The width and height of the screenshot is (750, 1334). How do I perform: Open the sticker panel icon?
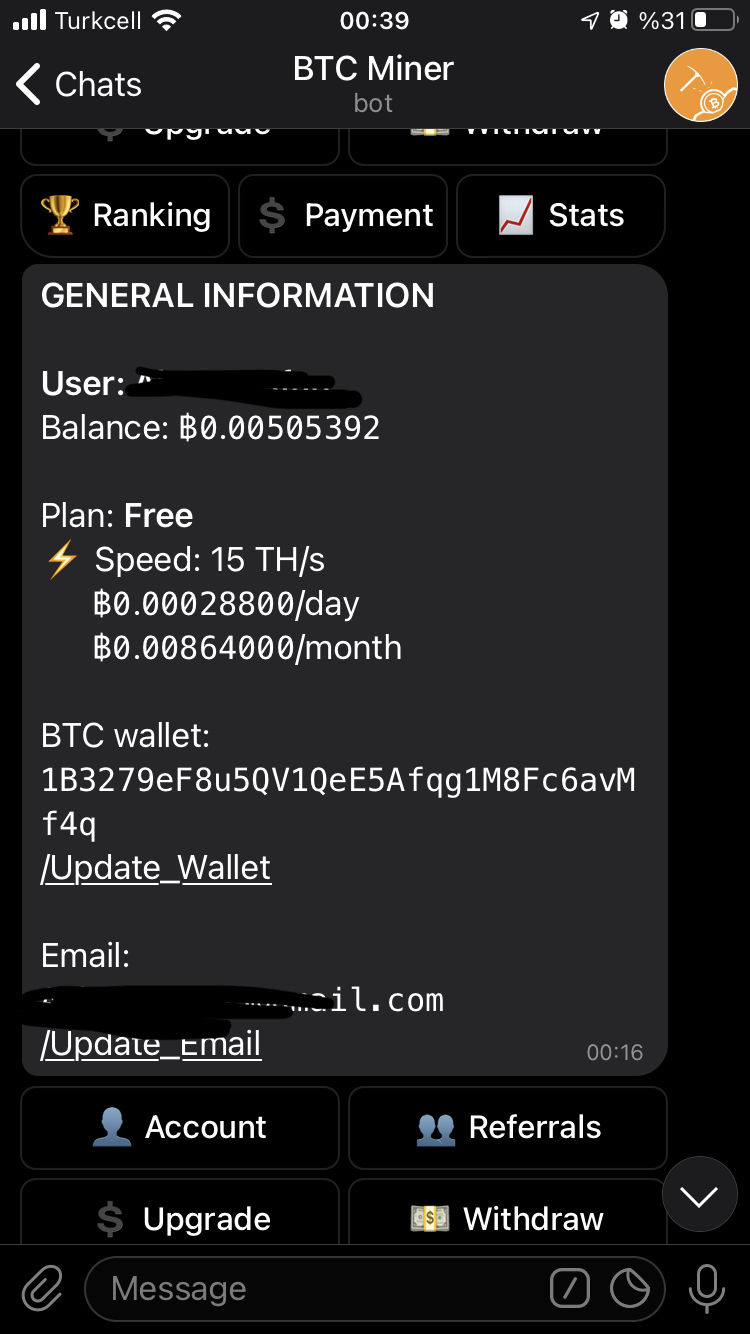click(x=630, y=1290)
